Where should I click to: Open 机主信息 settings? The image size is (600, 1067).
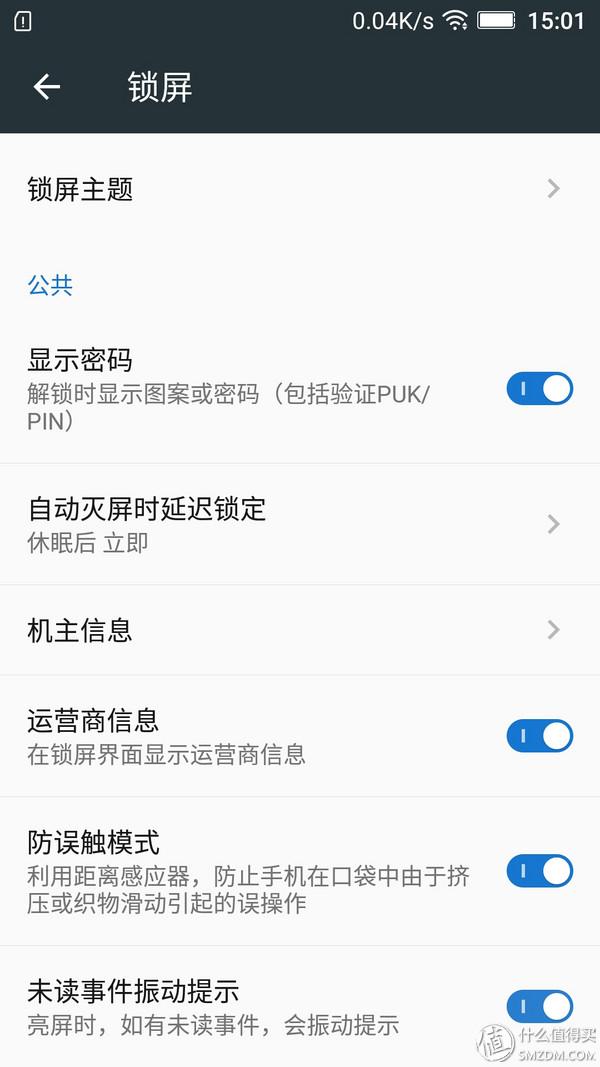[300, 630]
